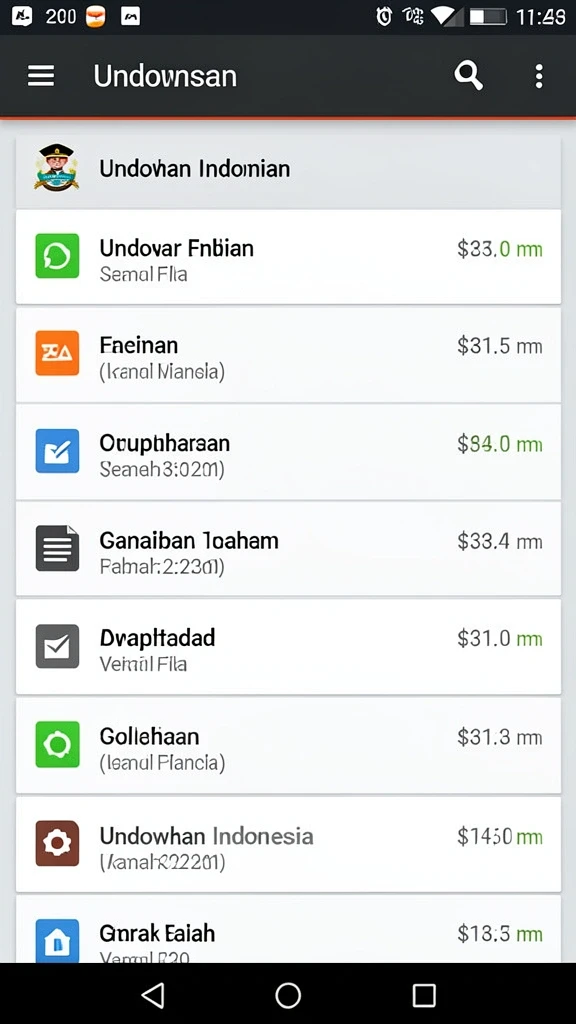This screenshot has height=1024, width=576.
Task: Open the Undowhan Indonesia entry
Action: (288, 844)
